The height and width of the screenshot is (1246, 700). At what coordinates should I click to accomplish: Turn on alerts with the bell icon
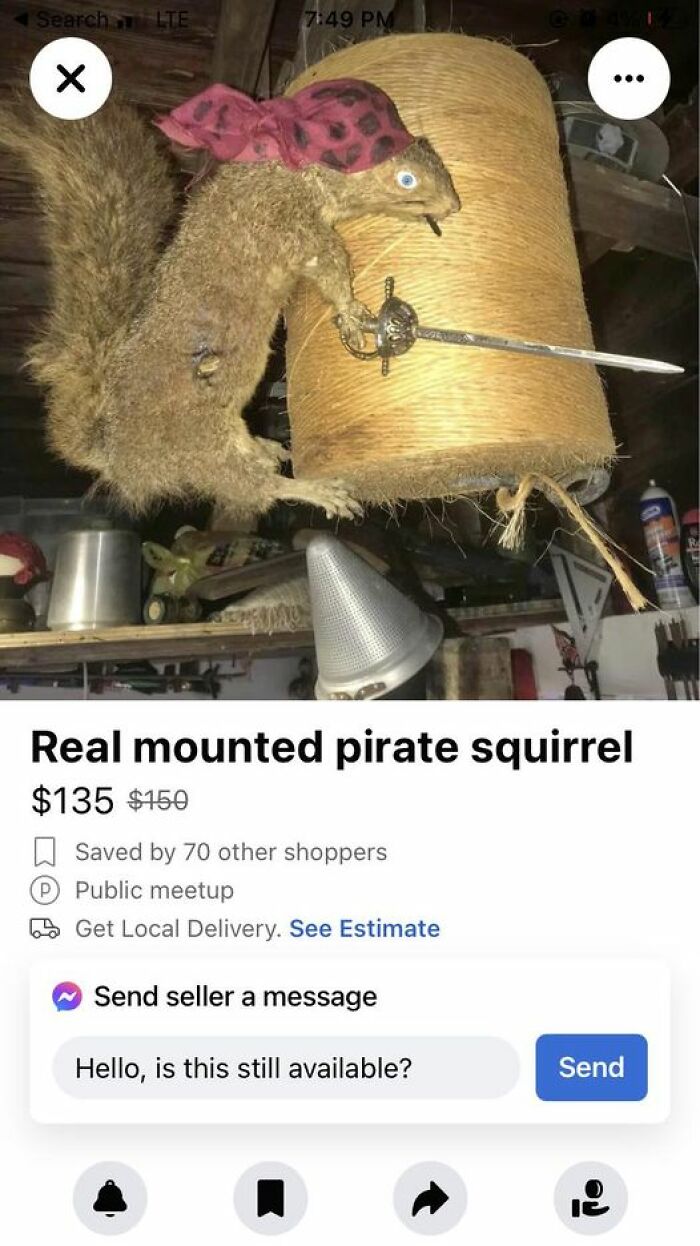coord(110,1198)
